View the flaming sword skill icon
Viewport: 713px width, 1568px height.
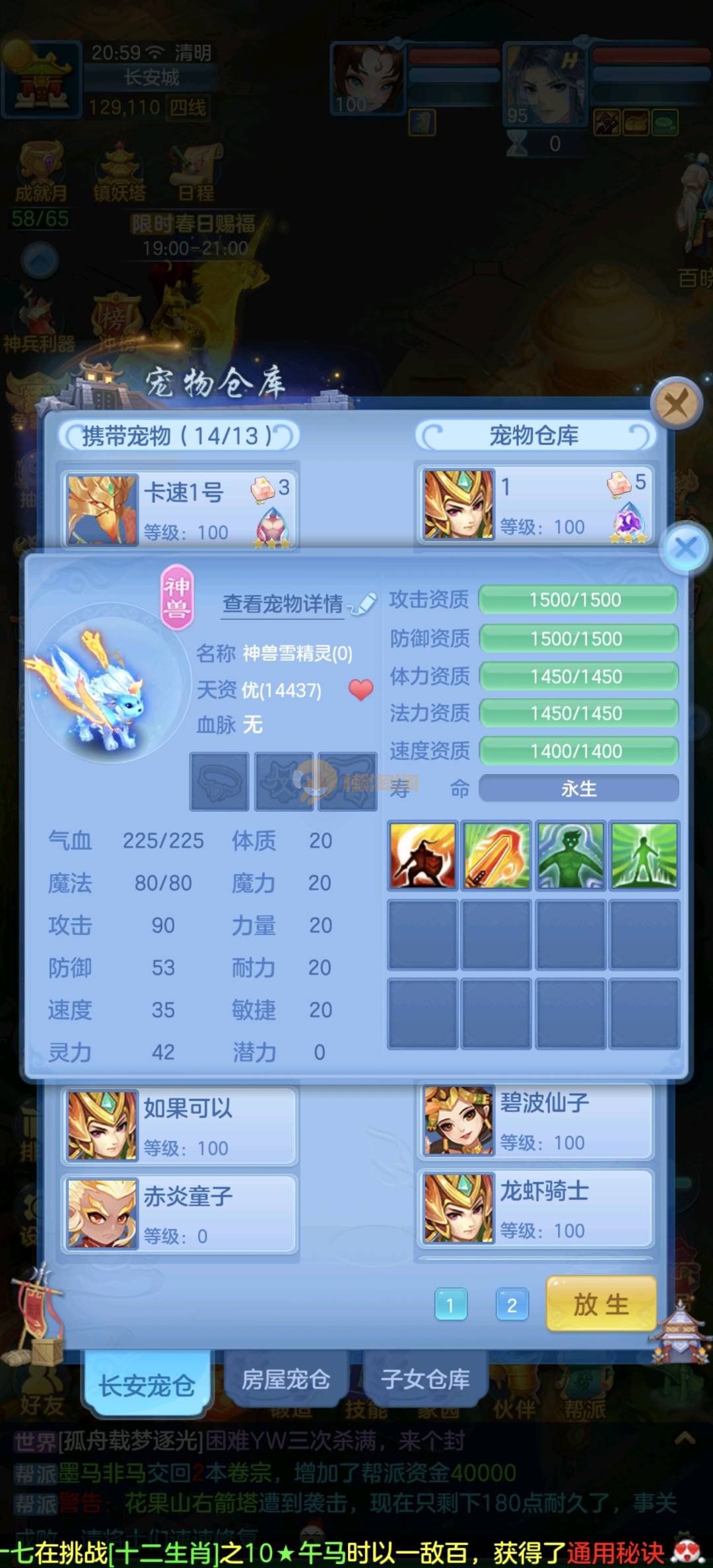[x=496, y=855]
